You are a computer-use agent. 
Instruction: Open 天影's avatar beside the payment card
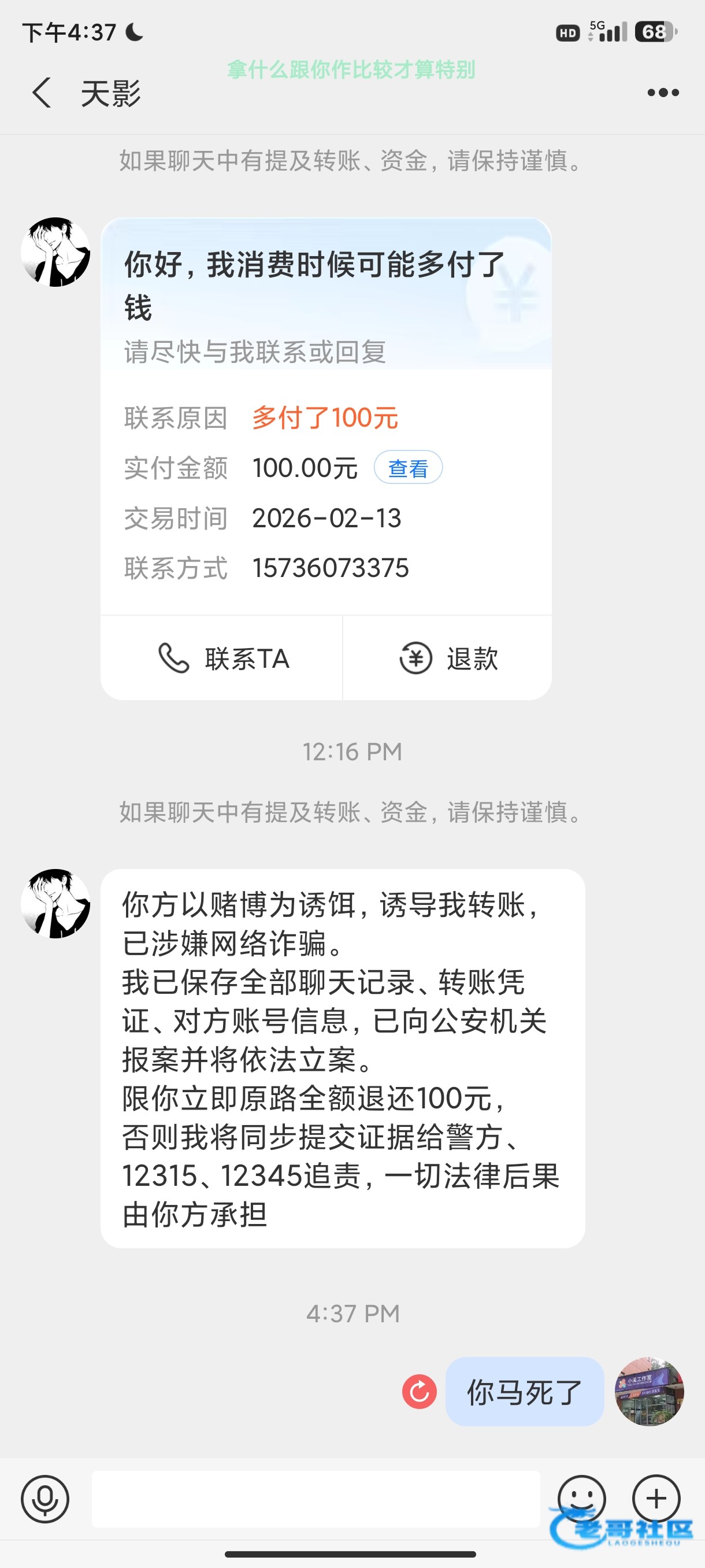click(56, 252)
